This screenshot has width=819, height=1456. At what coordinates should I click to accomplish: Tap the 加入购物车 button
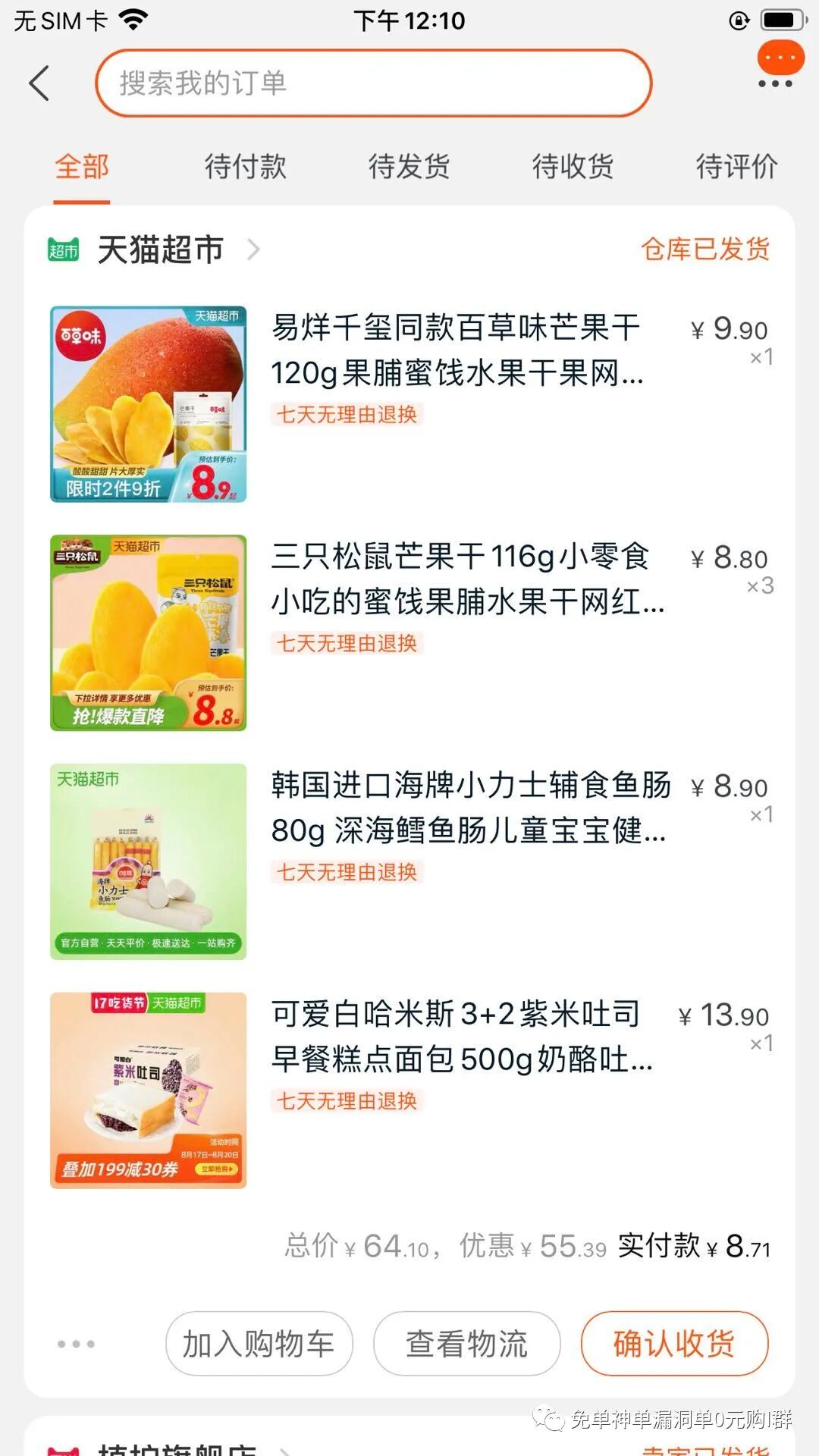pos(259,1344)
